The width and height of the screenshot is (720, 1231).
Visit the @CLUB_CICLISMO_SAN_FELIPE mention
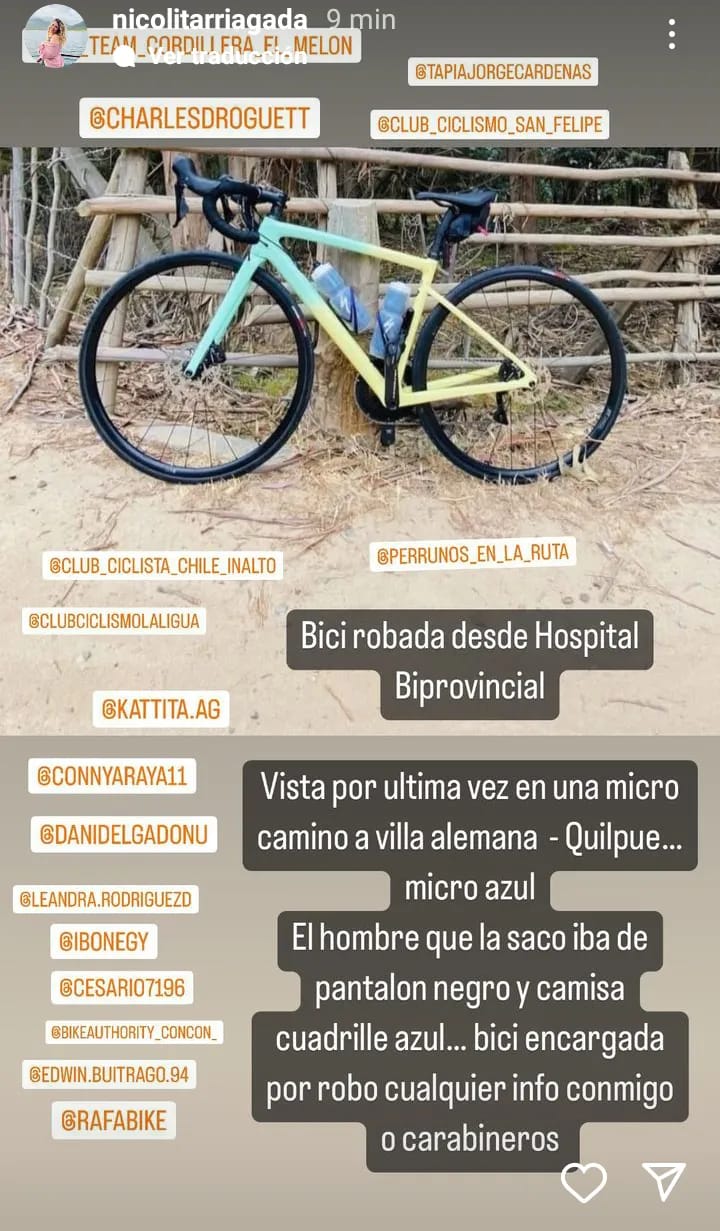tap(489, 125)
